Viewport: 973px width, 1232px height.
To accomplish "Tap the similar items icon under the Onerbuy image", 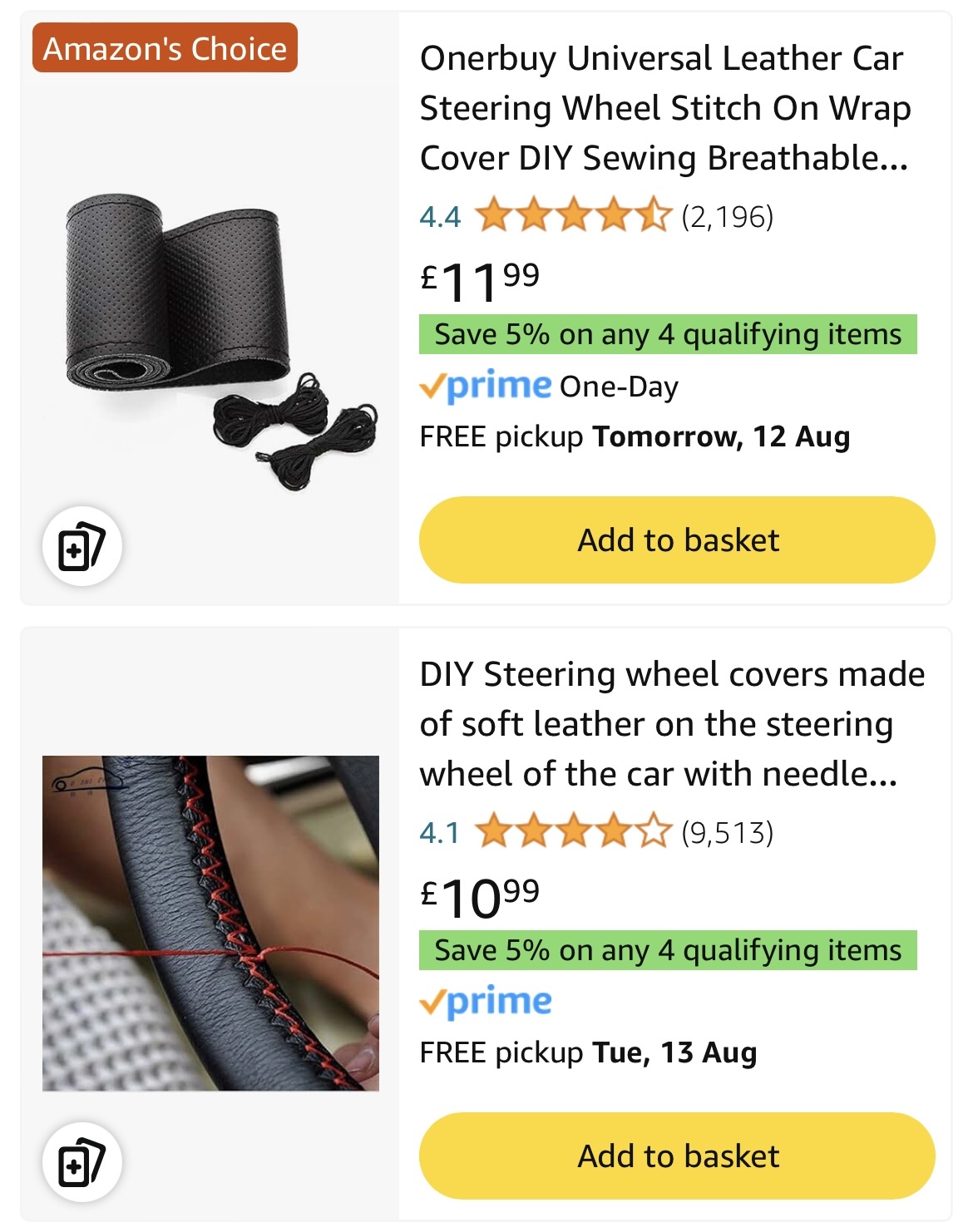I will tap(81, 547).
